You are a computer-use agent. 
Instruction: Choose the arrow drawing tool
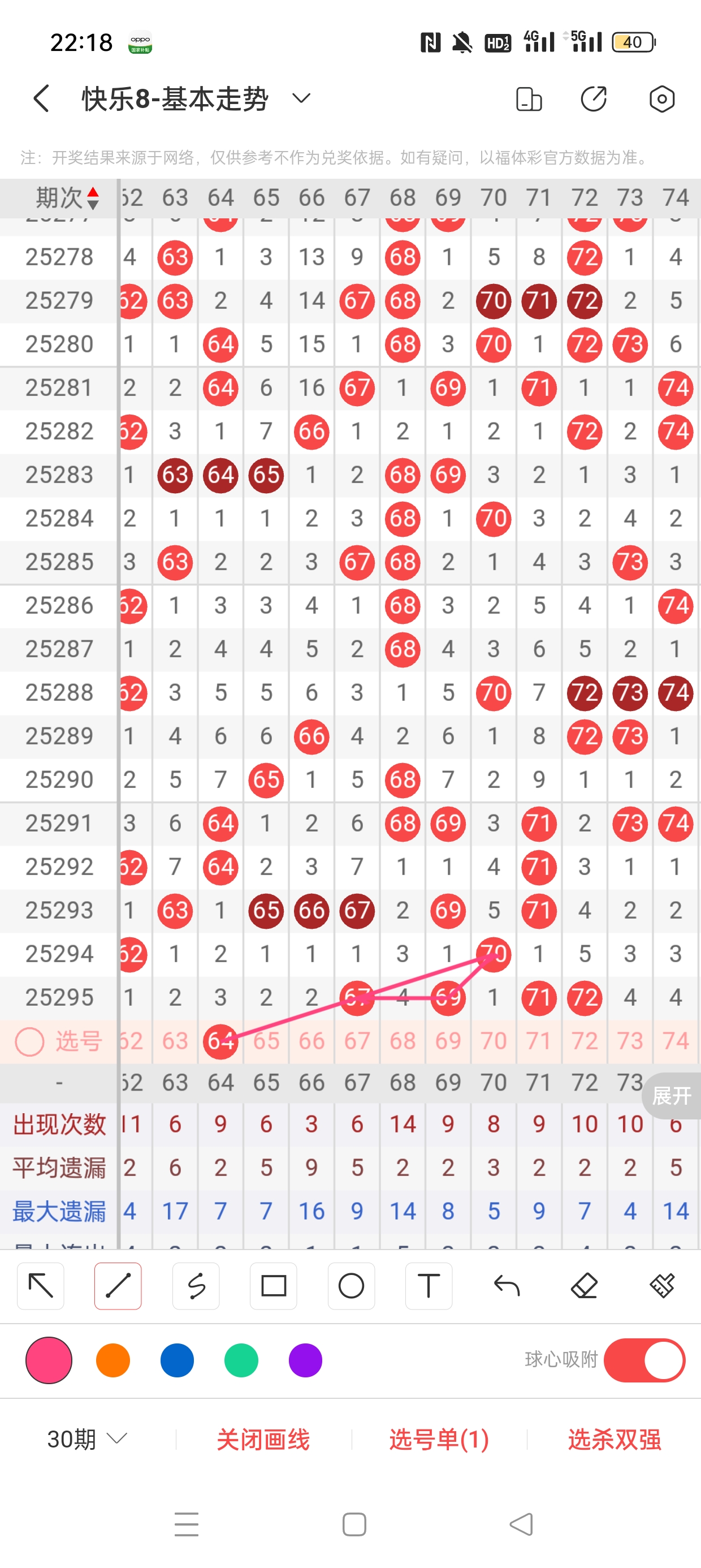pos(41,1286)
